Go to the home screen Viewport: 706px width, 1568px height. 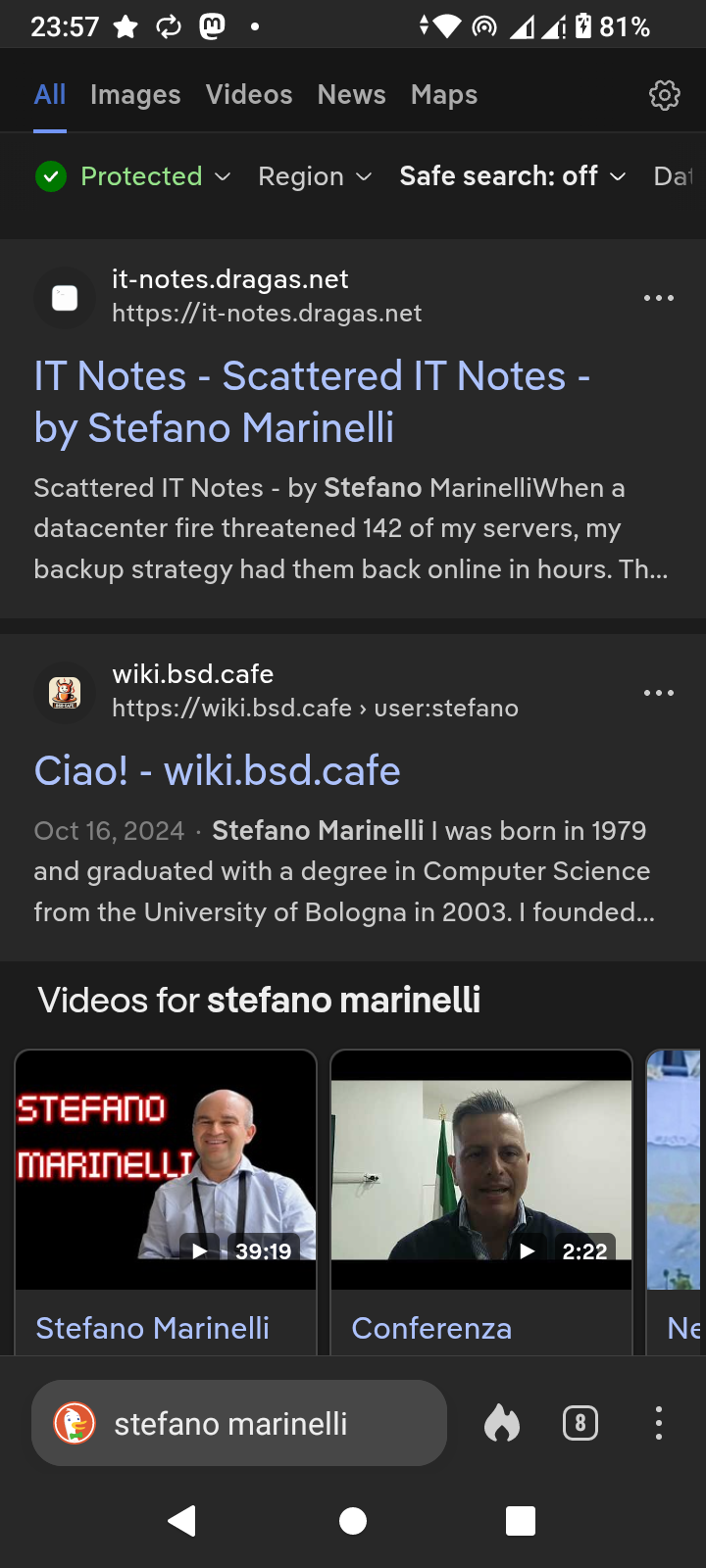tap(353, 1521)
